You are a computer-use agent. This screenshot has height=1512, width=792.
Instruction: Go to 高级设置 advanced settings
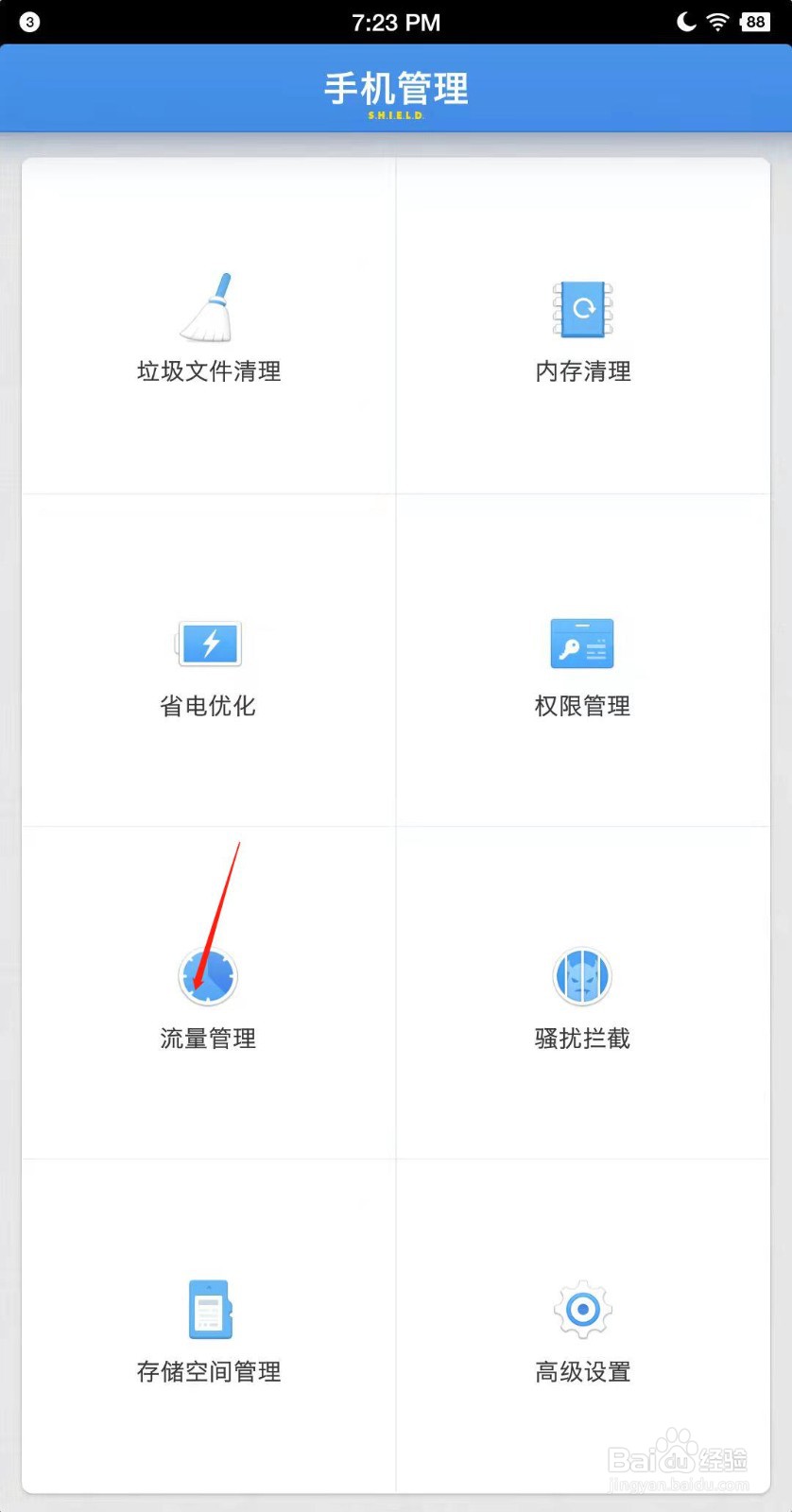[582, 1327]
